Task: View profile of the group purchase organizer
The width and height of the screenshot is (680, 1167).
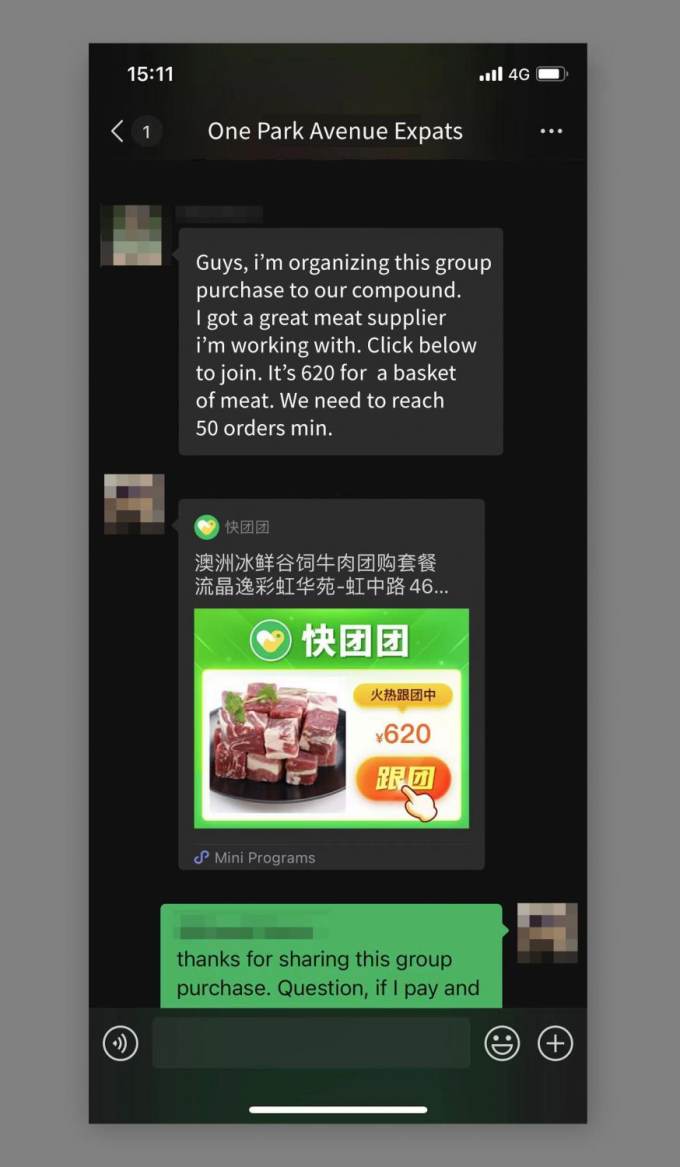Action: (132, 236)
